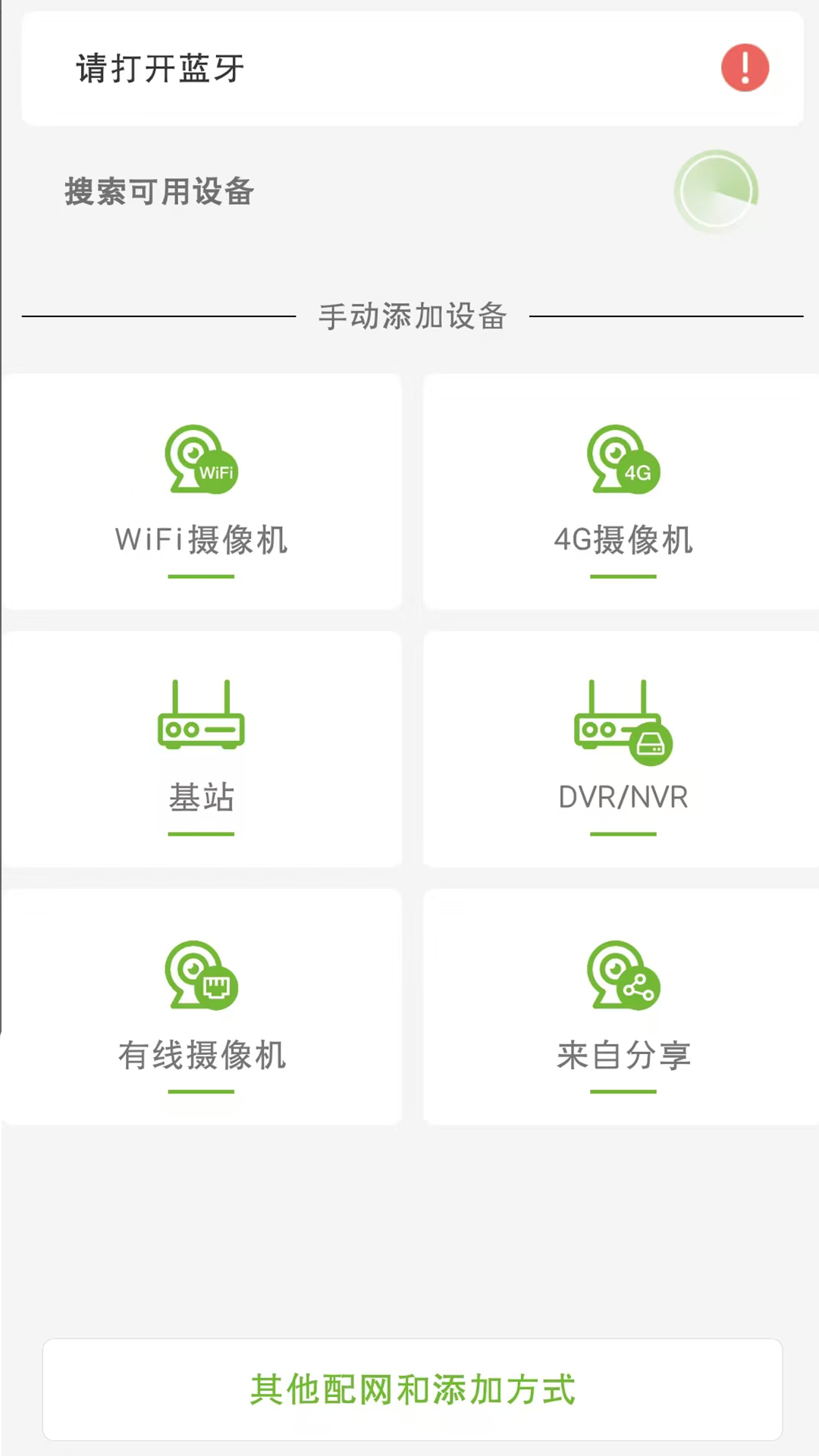The height and width of the screenshot is (1456, 819).
Task: Click the device search progress indicator
Action: [716, 190]
